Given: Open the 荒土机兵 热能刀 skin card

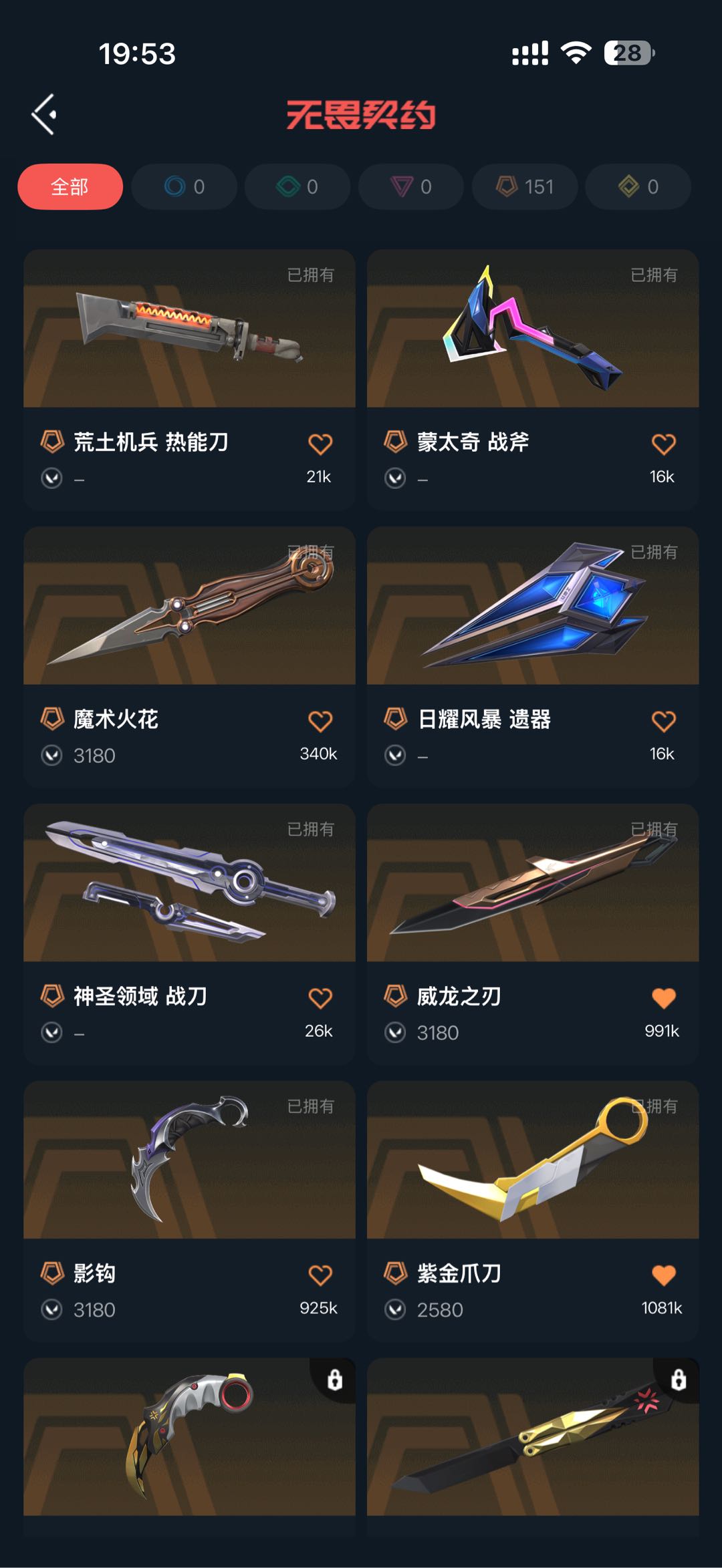Looking at the screenshot, I should pos(189,380).
